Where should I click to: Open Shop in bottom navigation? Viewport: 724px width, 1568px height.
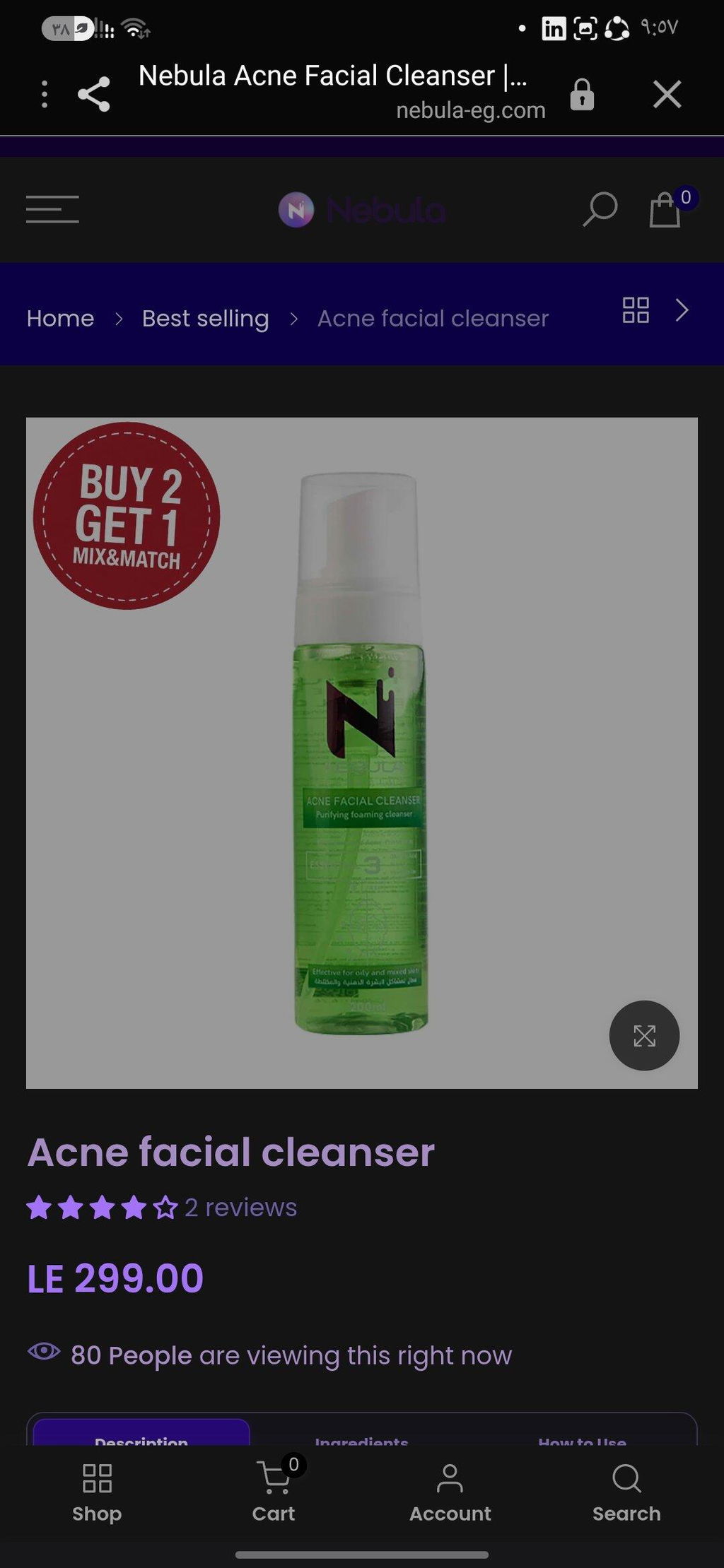(97, 1492)
